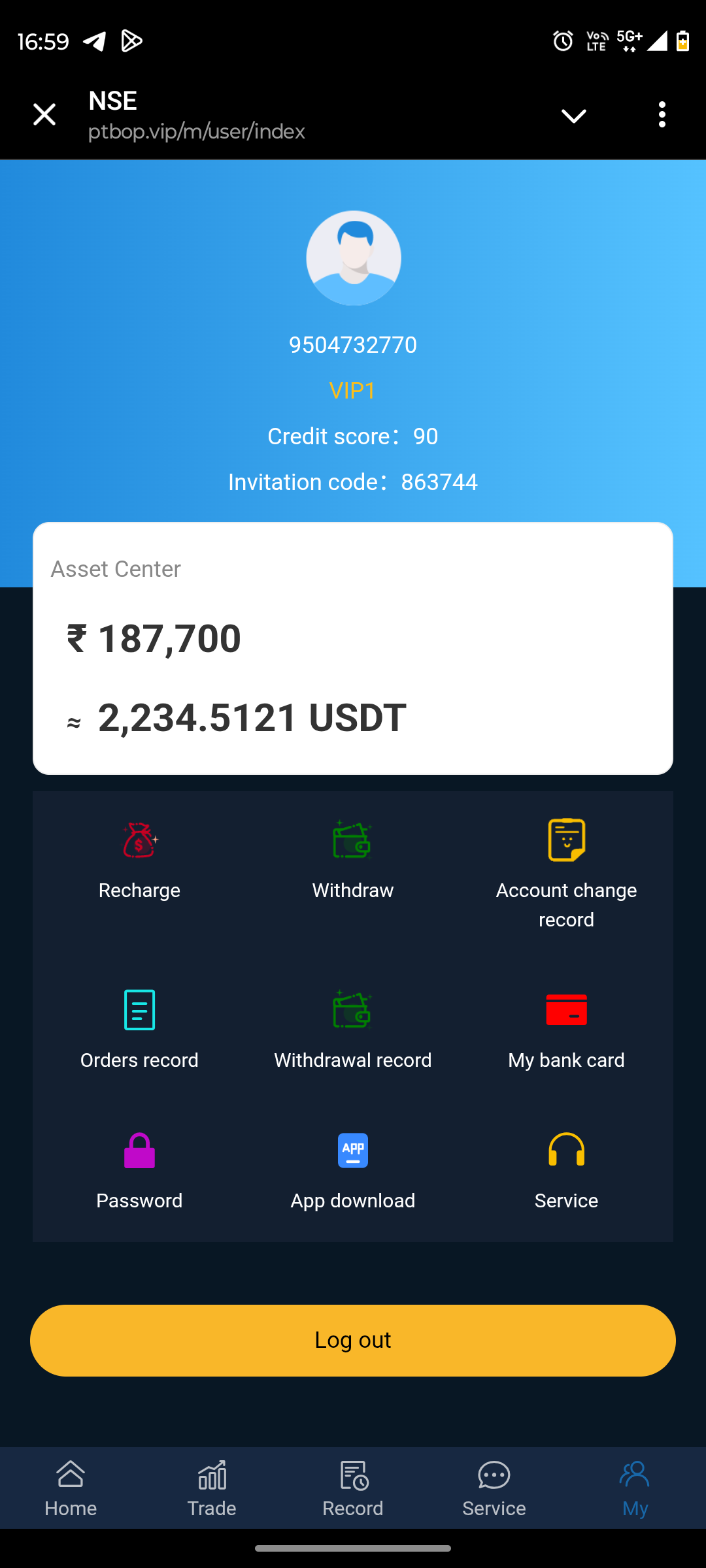Open Service with headphones icon

566,1171
